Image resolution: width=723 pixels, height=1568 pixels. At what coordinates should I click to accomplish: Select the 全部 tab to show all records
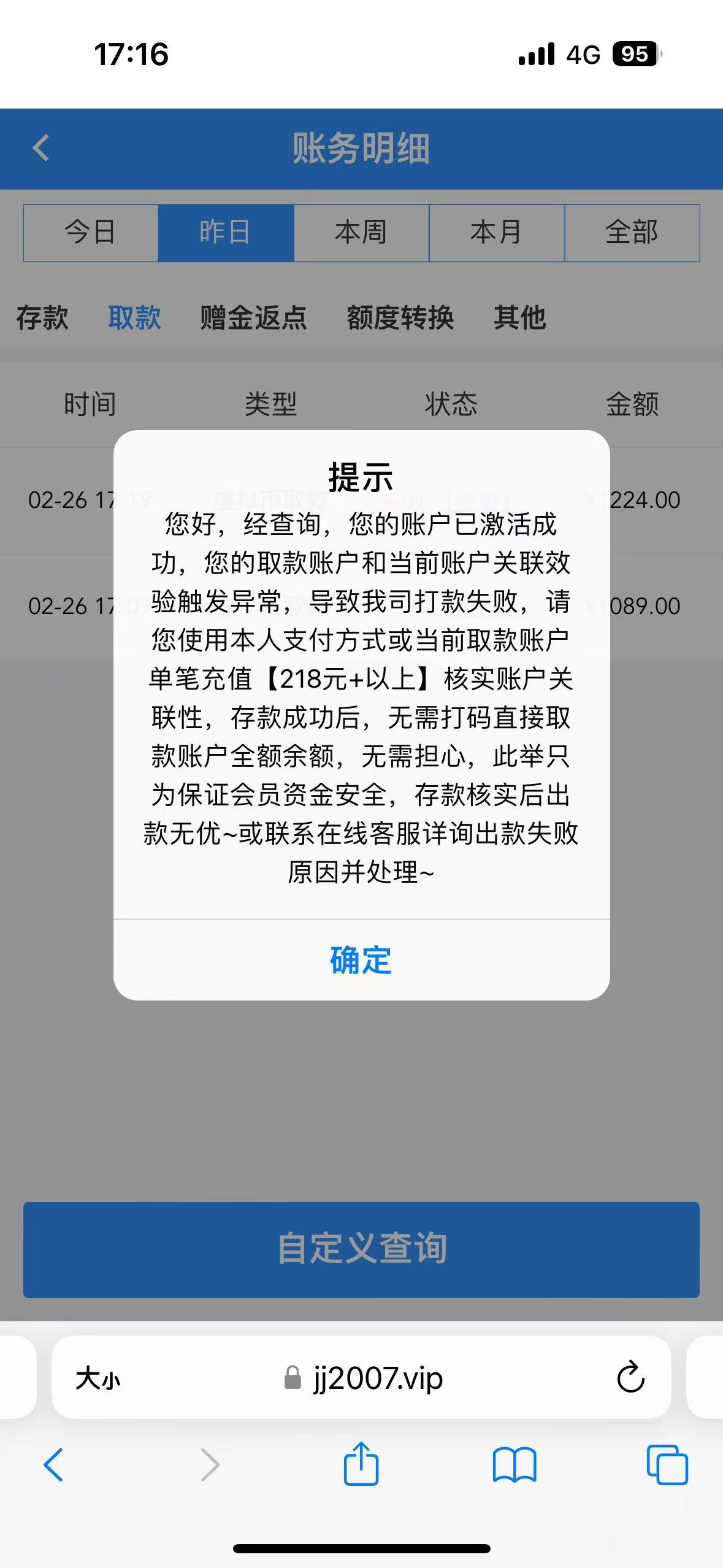[x=632, y=233]
